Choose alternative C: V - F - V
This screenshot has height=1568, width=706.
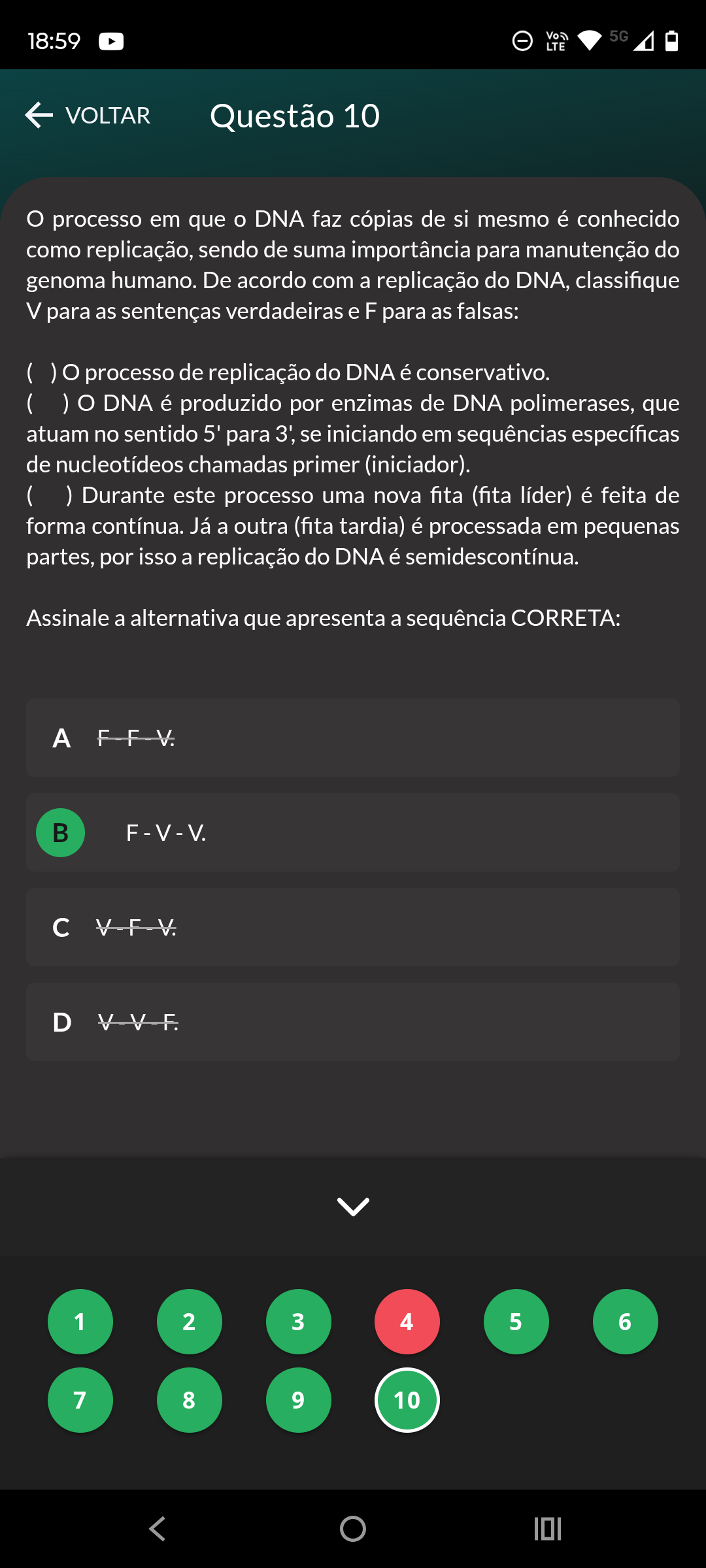pyautogui.click(x=353, y=927)
